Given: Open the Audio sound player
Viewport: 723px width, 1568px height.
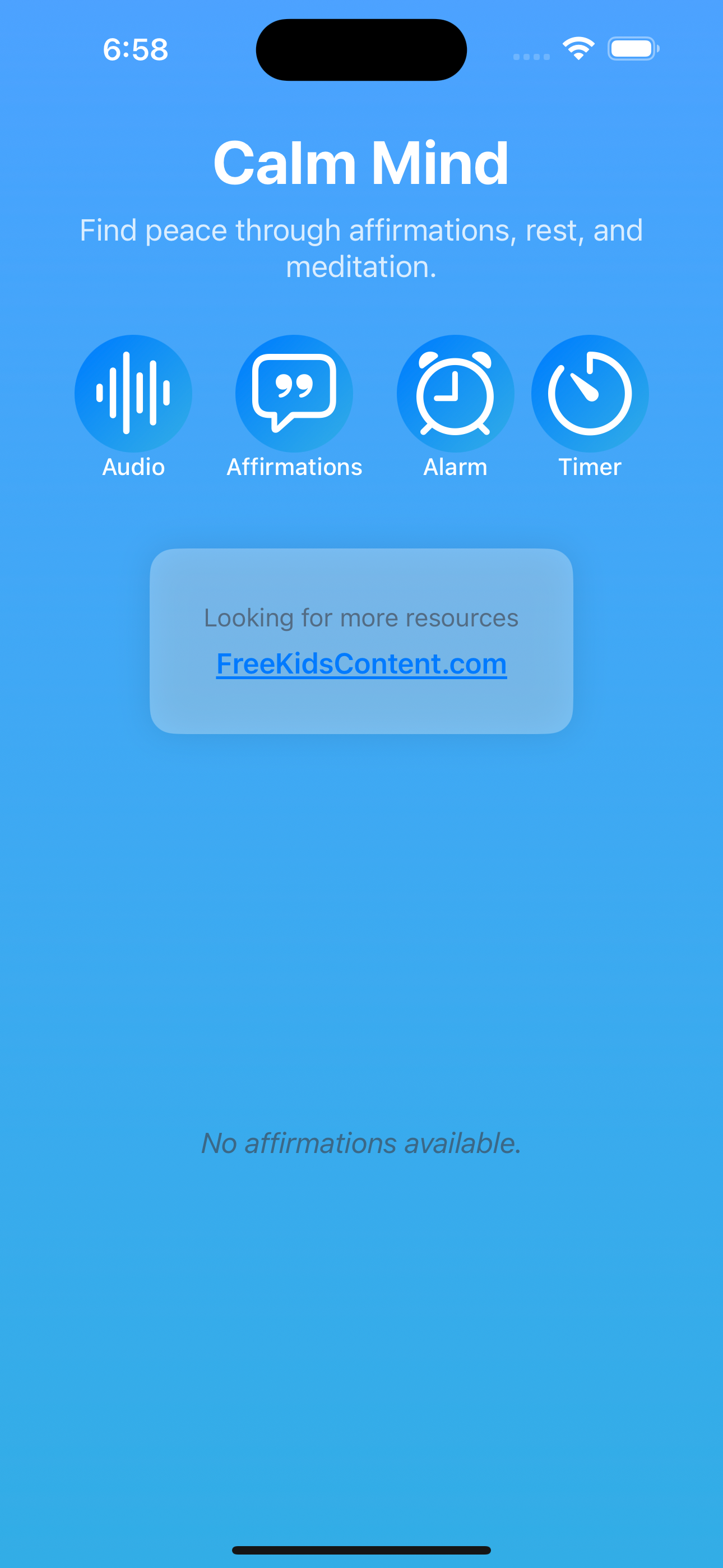Looking at the screenshot, I should click(x=132, y=393).
